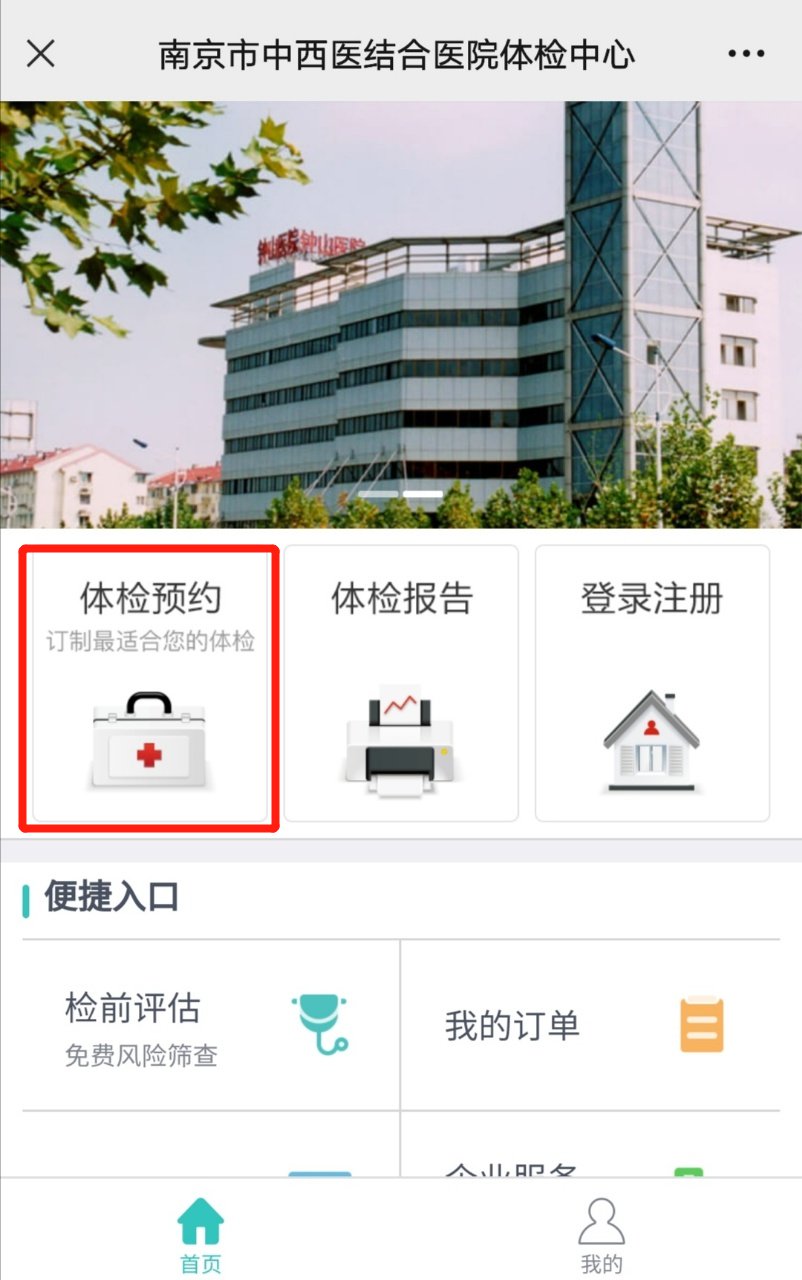Close the page with the X icon
This screenshot has width=802, height=1280.
[x=40, y=53]
